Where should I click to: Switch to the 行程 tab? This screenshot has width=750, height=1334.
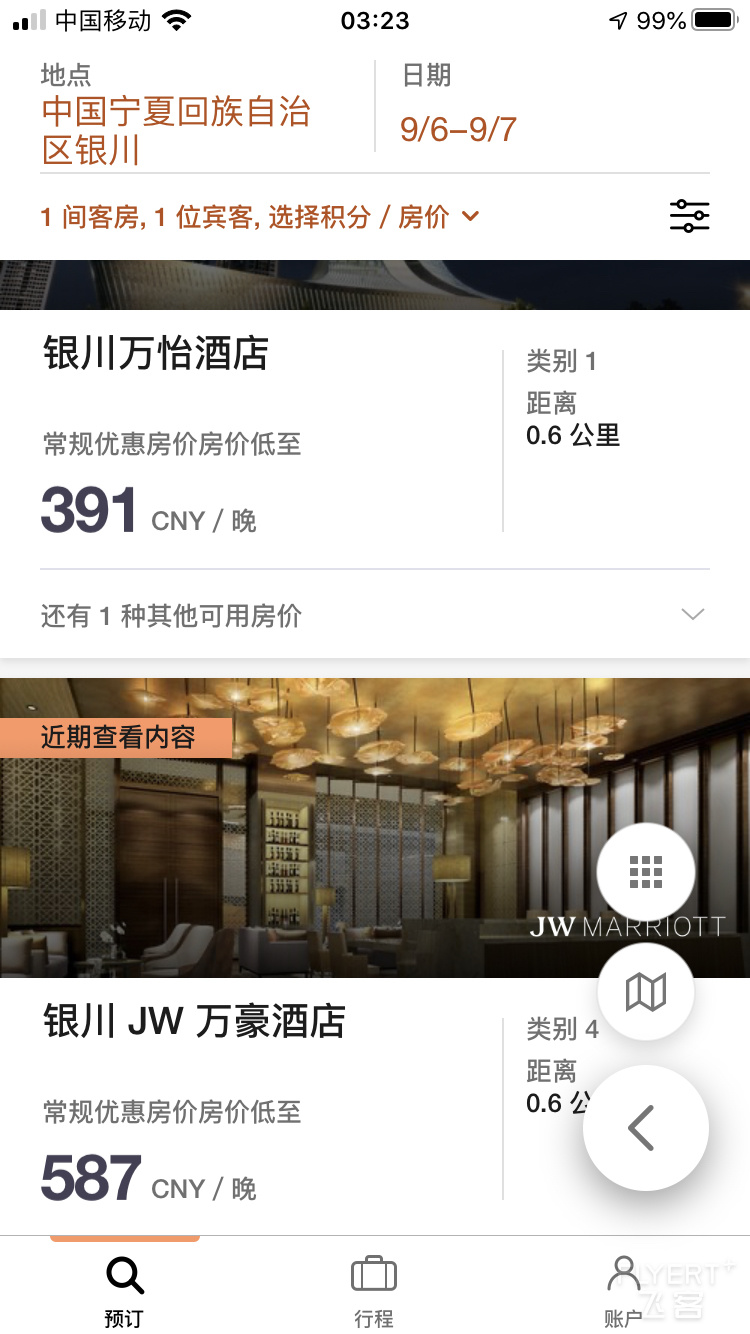coord(374,1290)
